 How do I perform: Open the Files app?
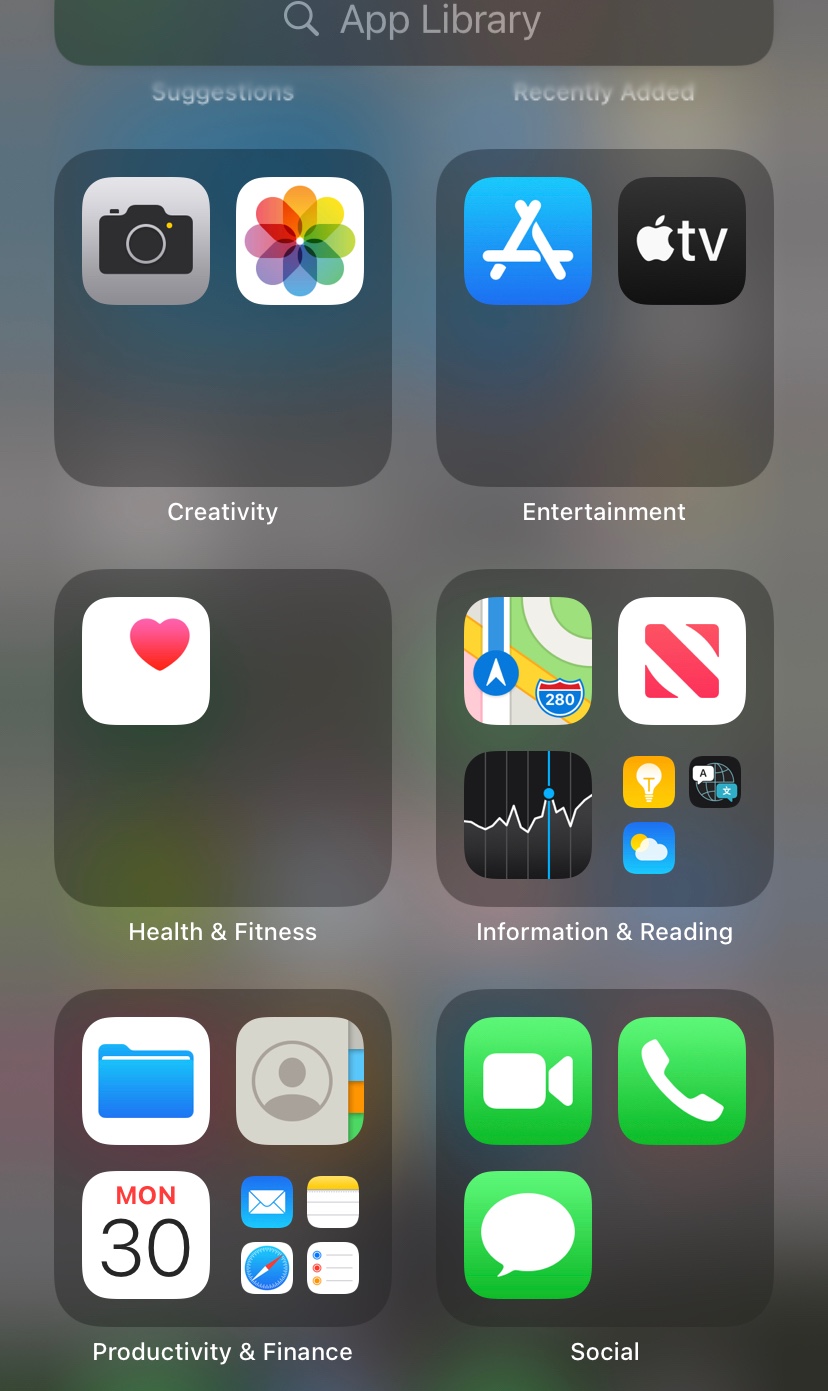146,1081
